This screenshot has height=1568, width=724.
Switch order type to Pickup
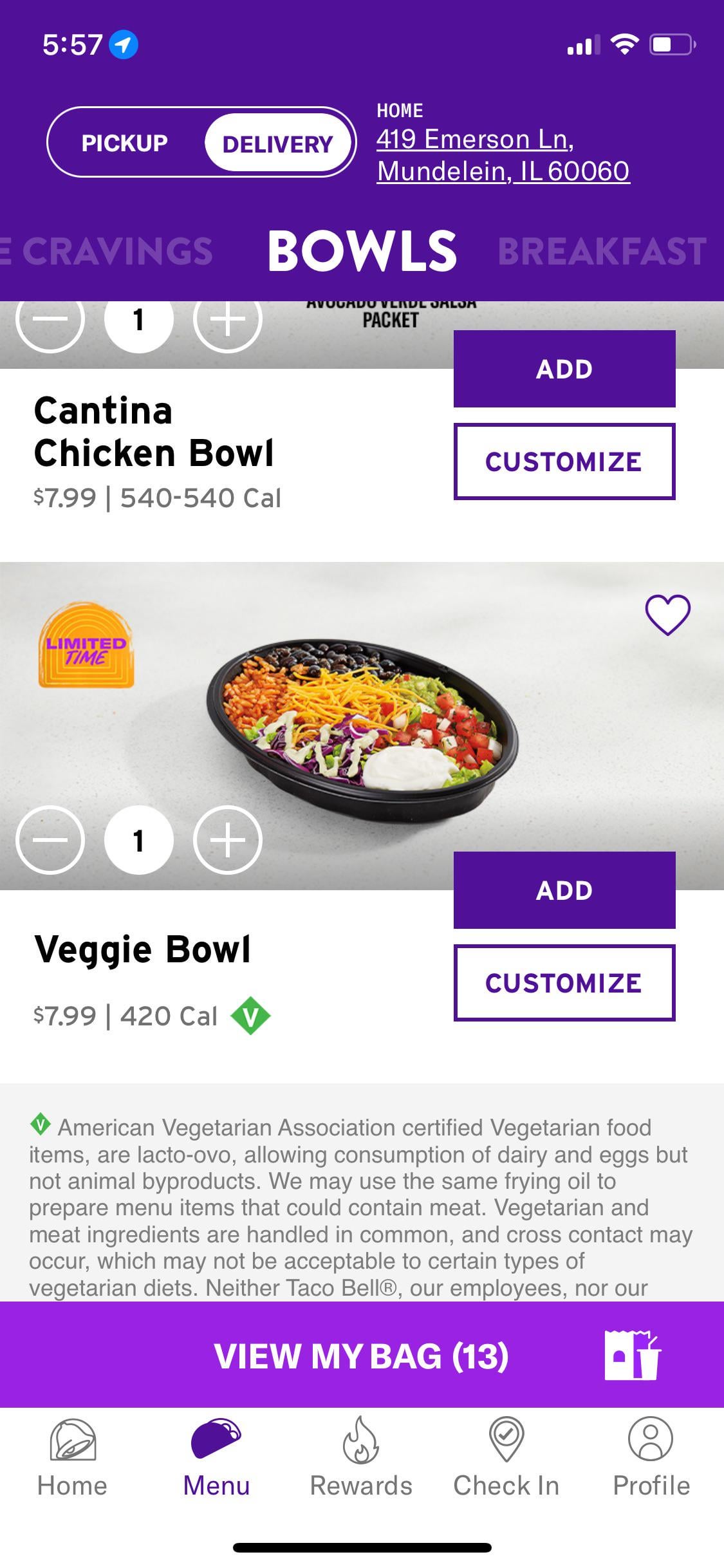(x=125, y=143)
